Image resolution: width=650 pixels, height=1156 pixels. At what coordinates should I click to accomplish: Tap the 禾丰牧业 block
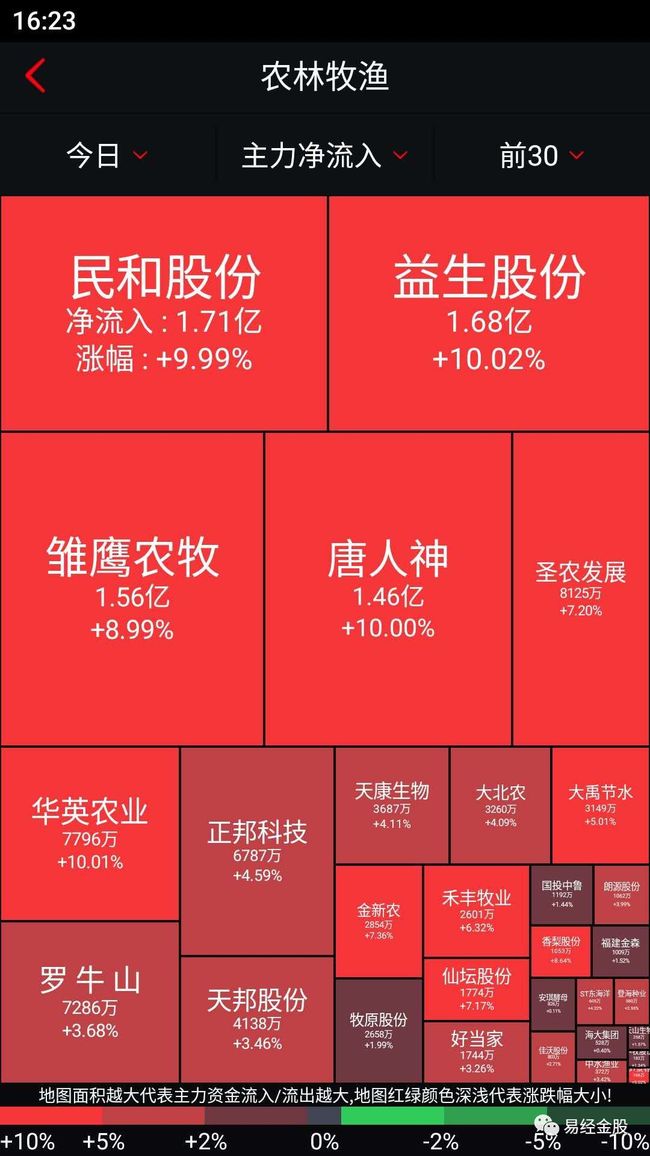(x=476, y=911)
